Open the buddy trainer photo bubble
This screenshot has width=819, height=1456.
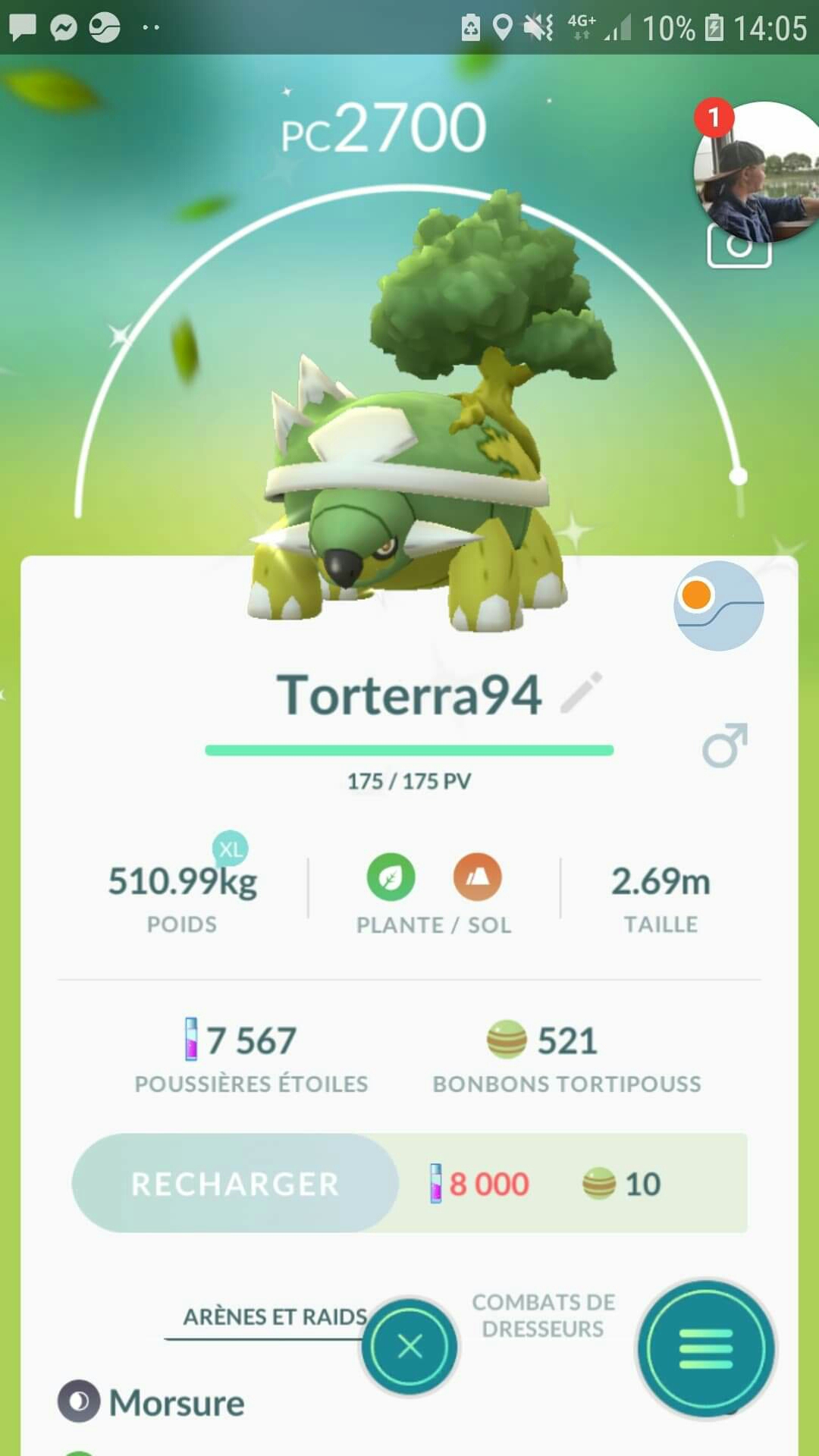click(x=758, y=171)
